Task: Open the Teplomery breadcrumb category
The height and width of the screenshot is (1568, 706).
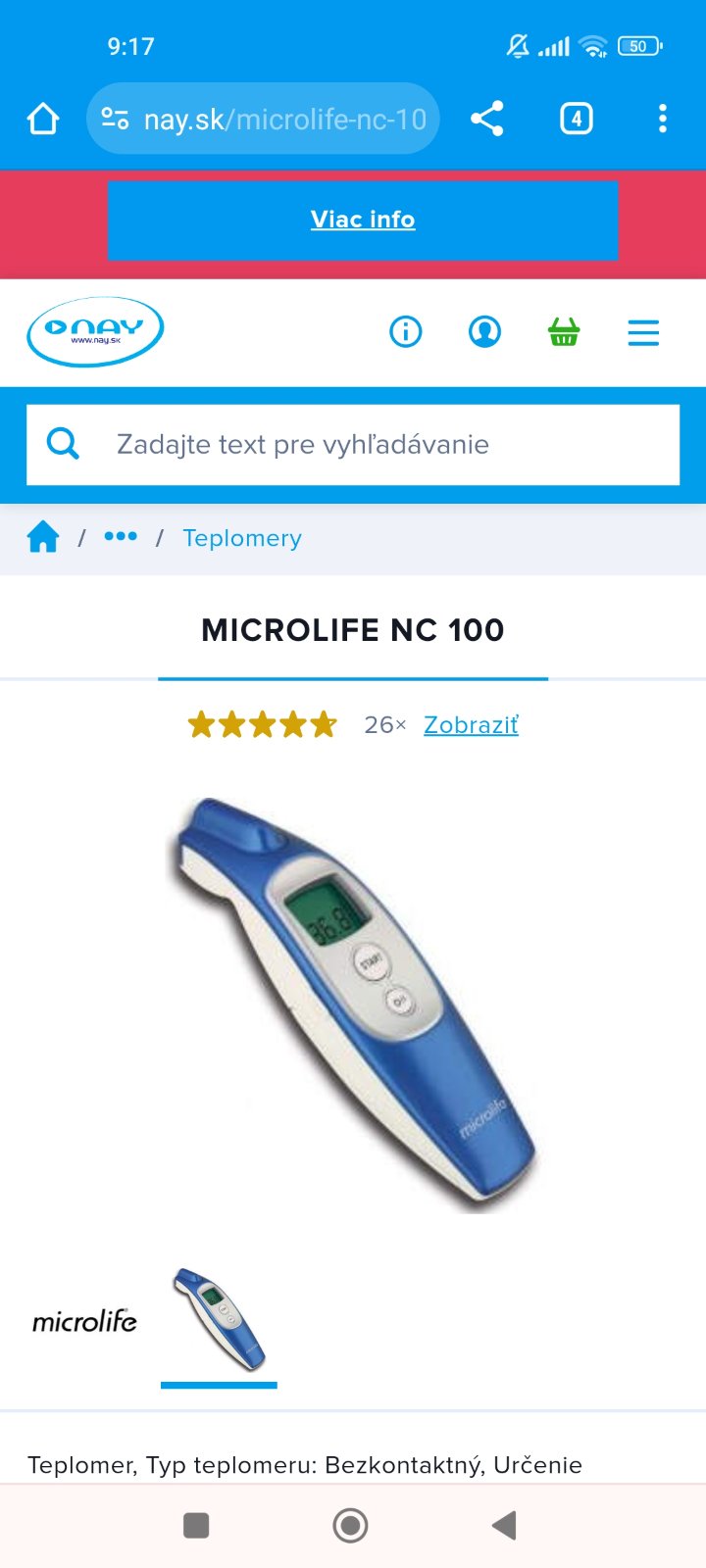Action: pyautogui.click(x=242, y=538)
